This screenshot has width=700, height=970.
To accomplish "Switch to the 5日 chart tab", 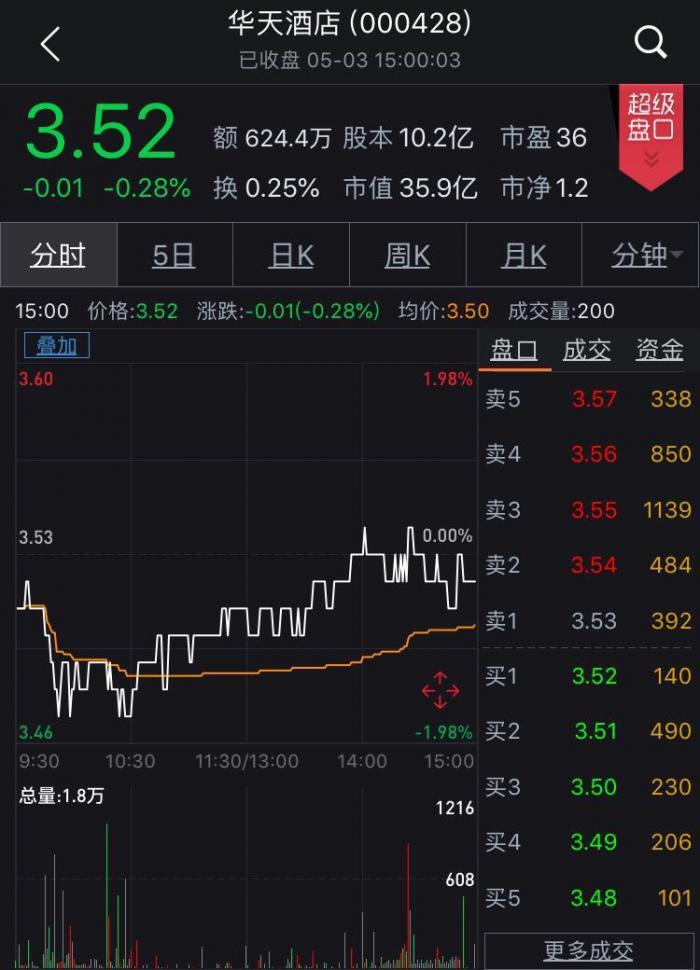I will coord(174,256).
